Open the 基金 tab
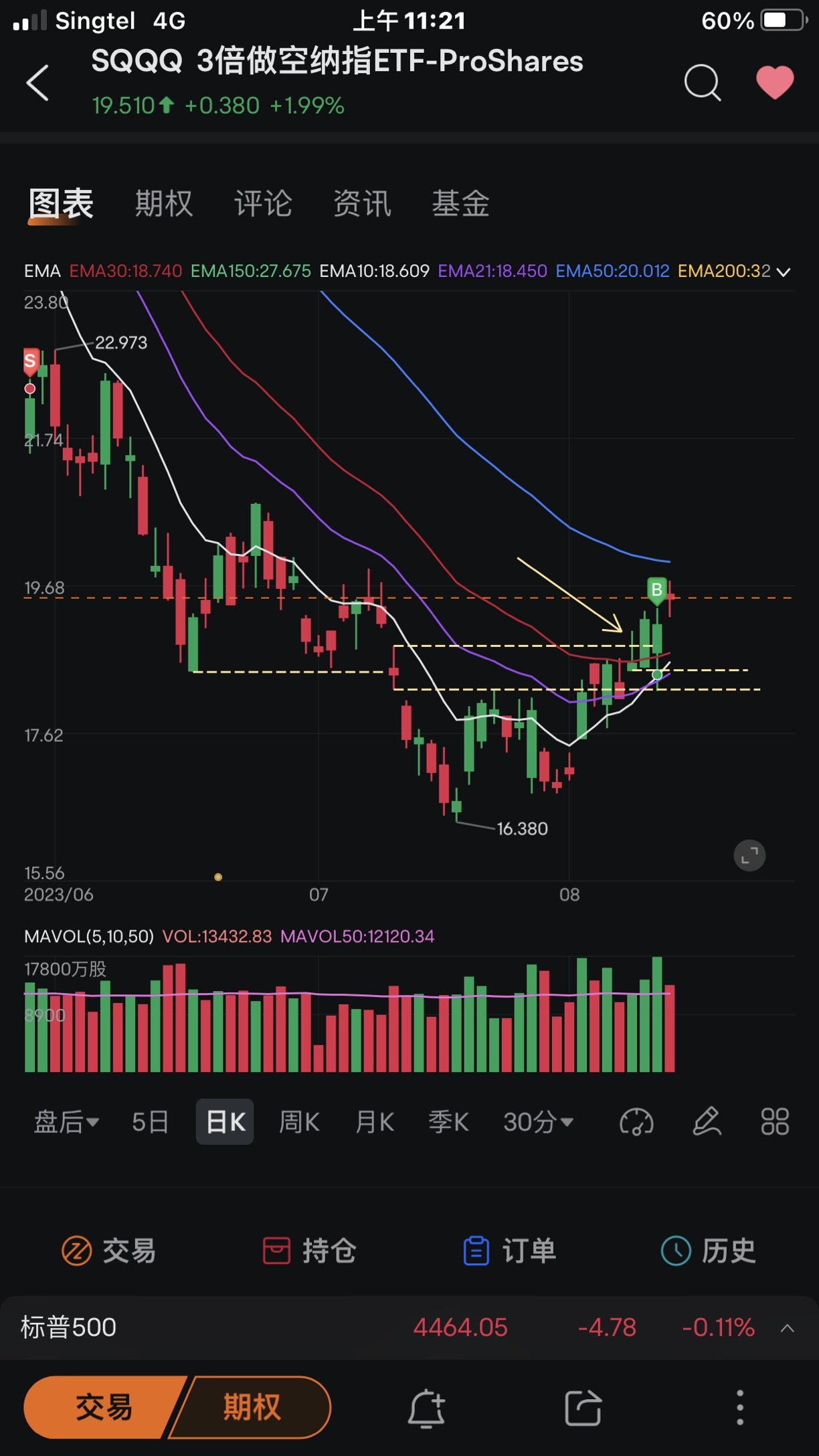The height and width of the screenshot is (1456, 819). (461, 203)
